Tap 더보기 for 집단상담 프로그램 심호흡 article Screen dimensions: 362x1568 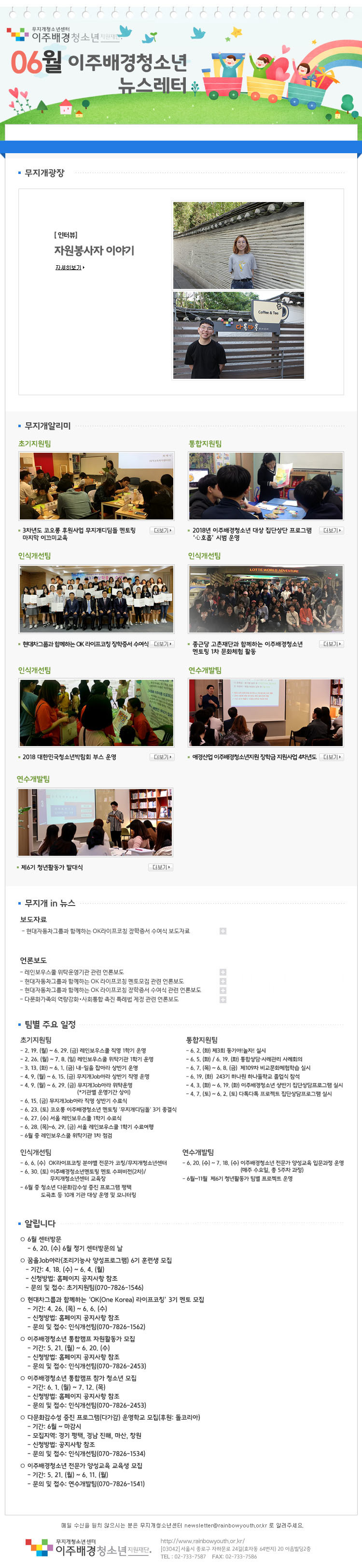(x=331, y=531)
